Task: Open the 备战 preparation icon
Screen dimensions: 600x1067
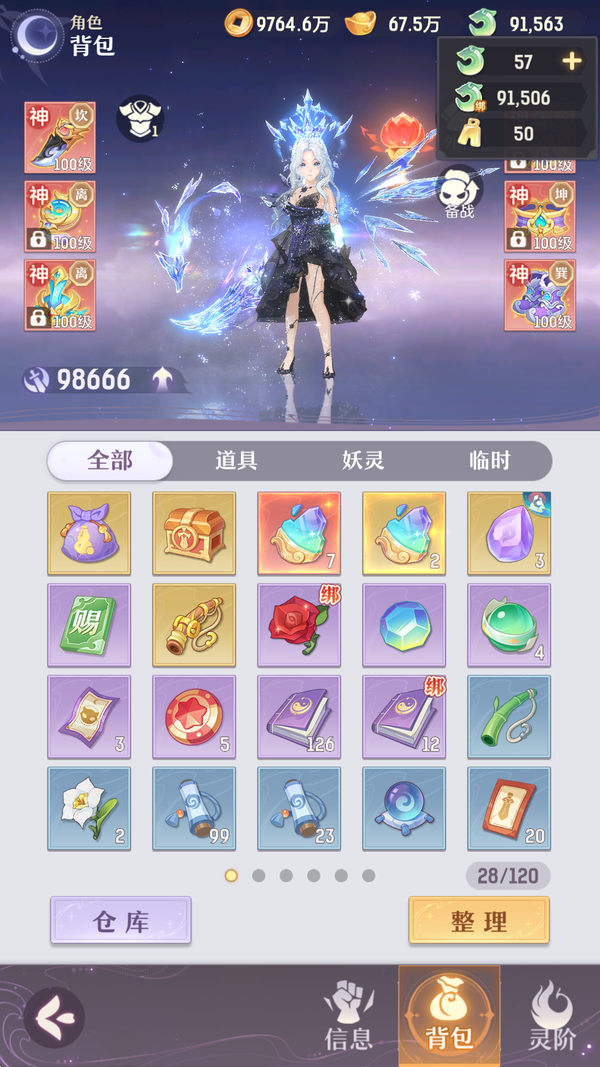Action: coord(459,190)
